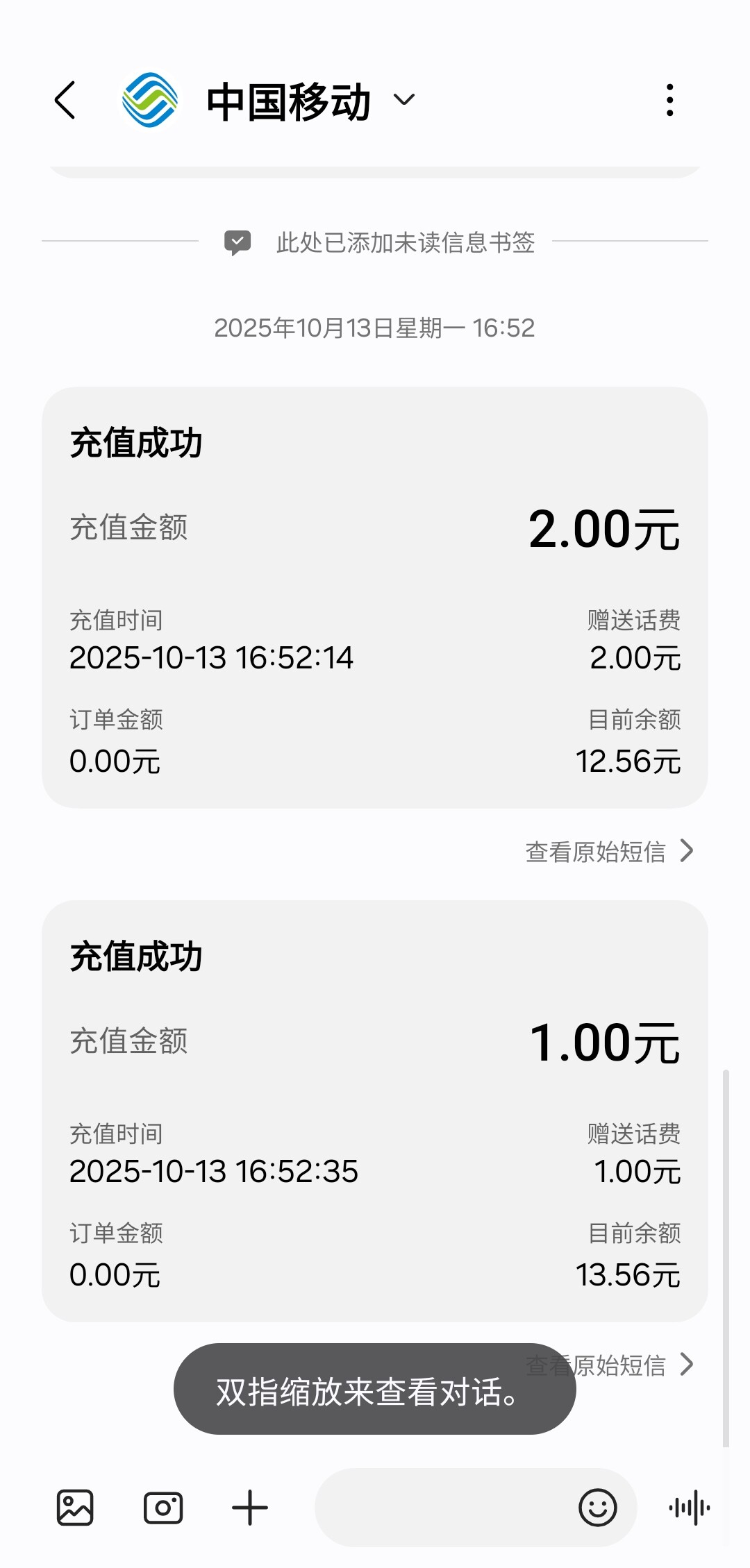Open the plus attachment menu

click(250, 1508)
